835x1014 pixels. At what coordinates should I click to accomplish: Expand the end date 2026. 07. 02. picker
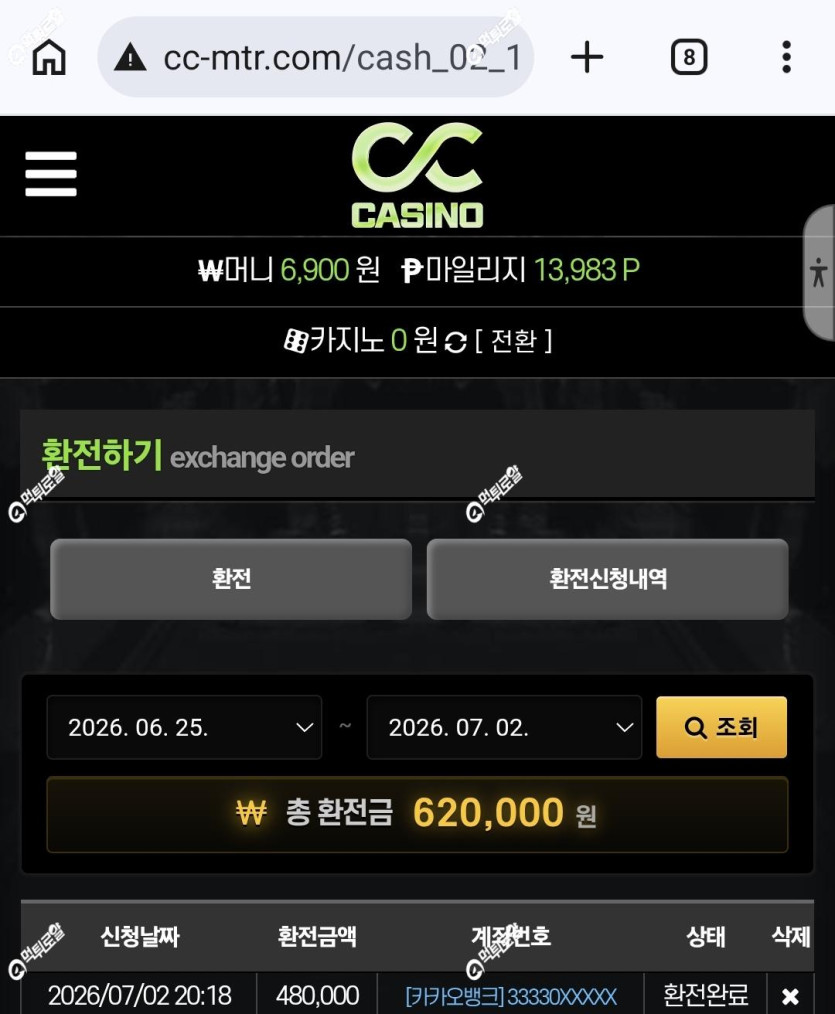pyautogui.click(x=504, y=728)
